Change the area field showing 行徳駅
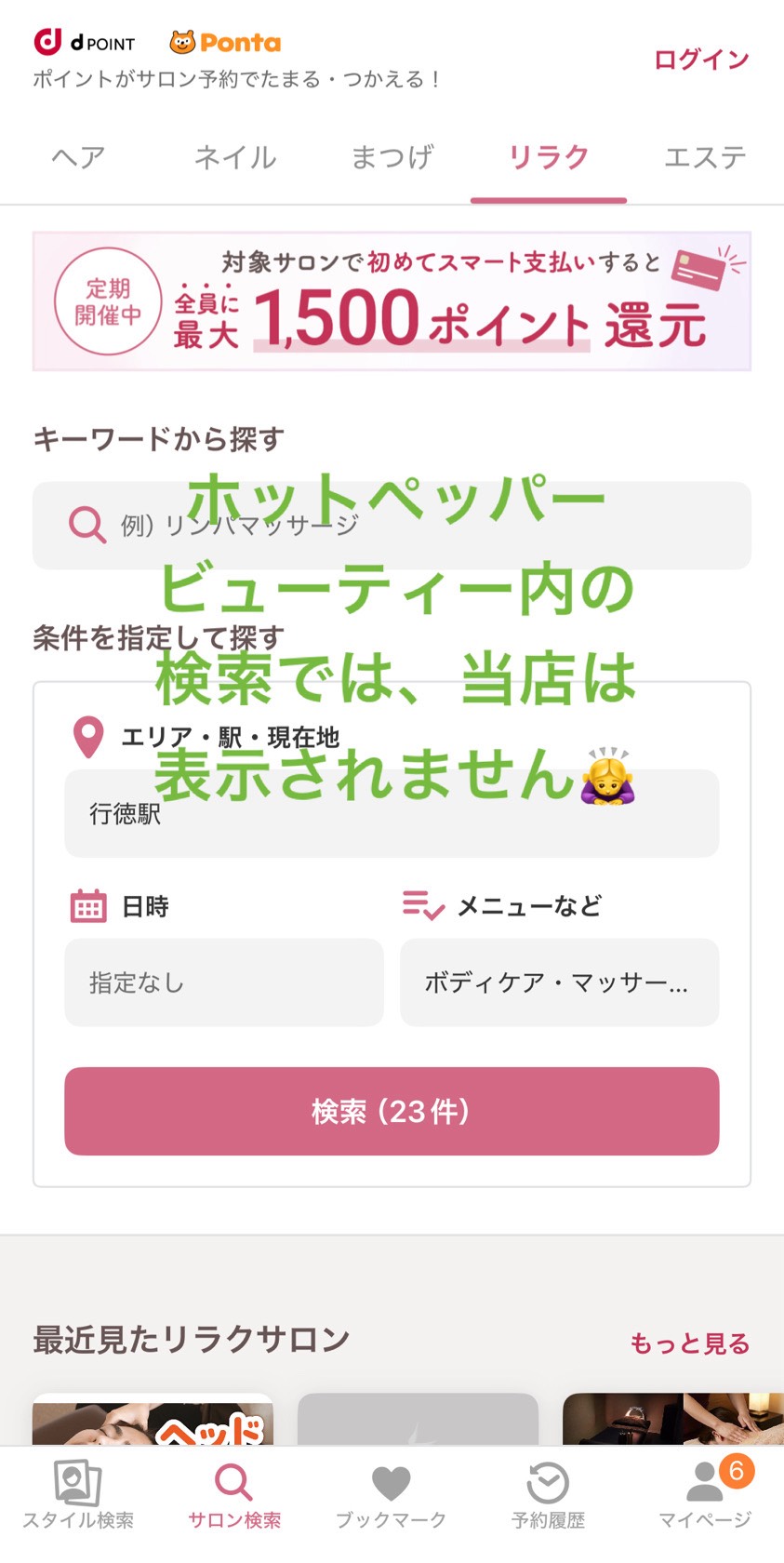 click(x=392, y=813)
